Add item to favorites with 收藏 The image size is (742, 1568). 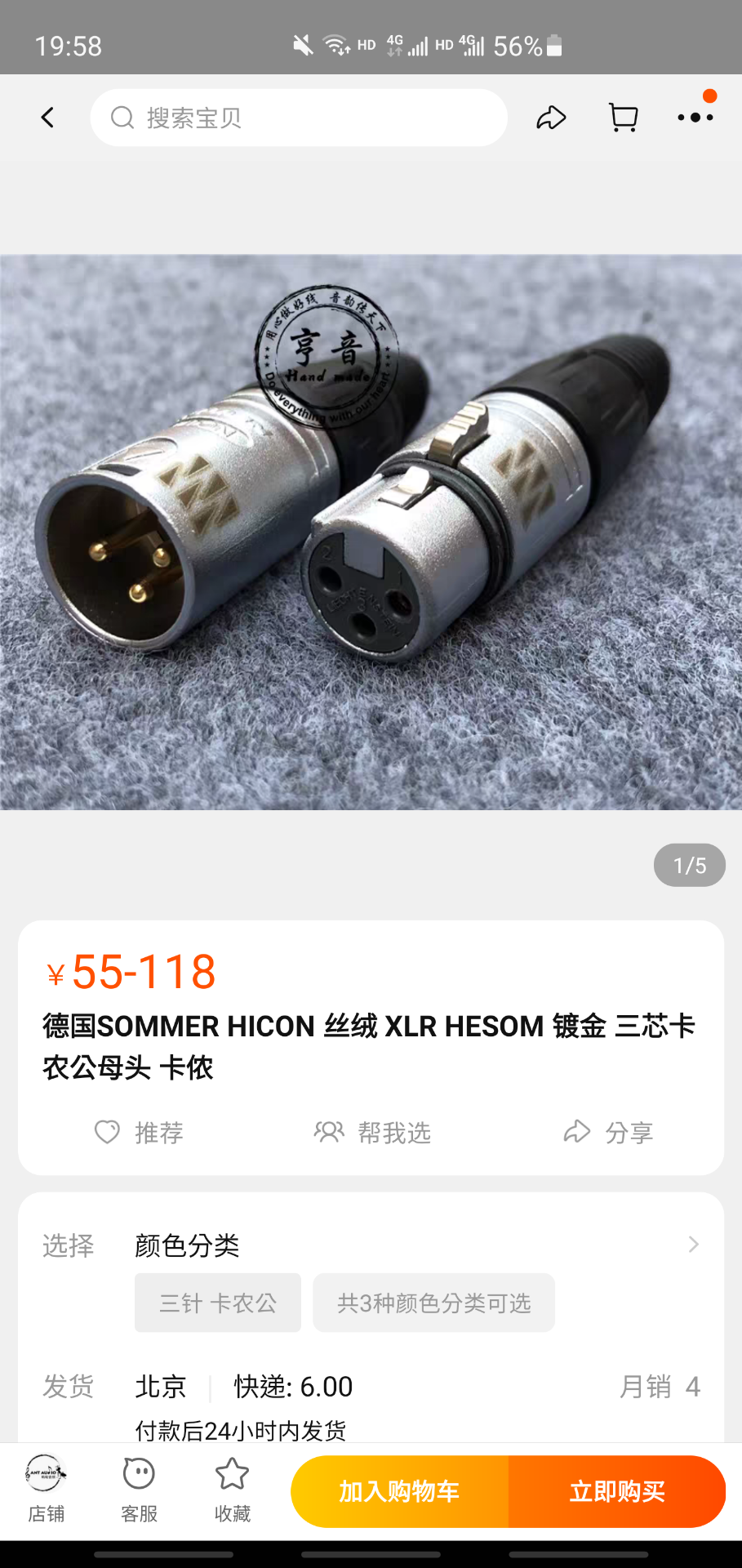[232, 1489]
